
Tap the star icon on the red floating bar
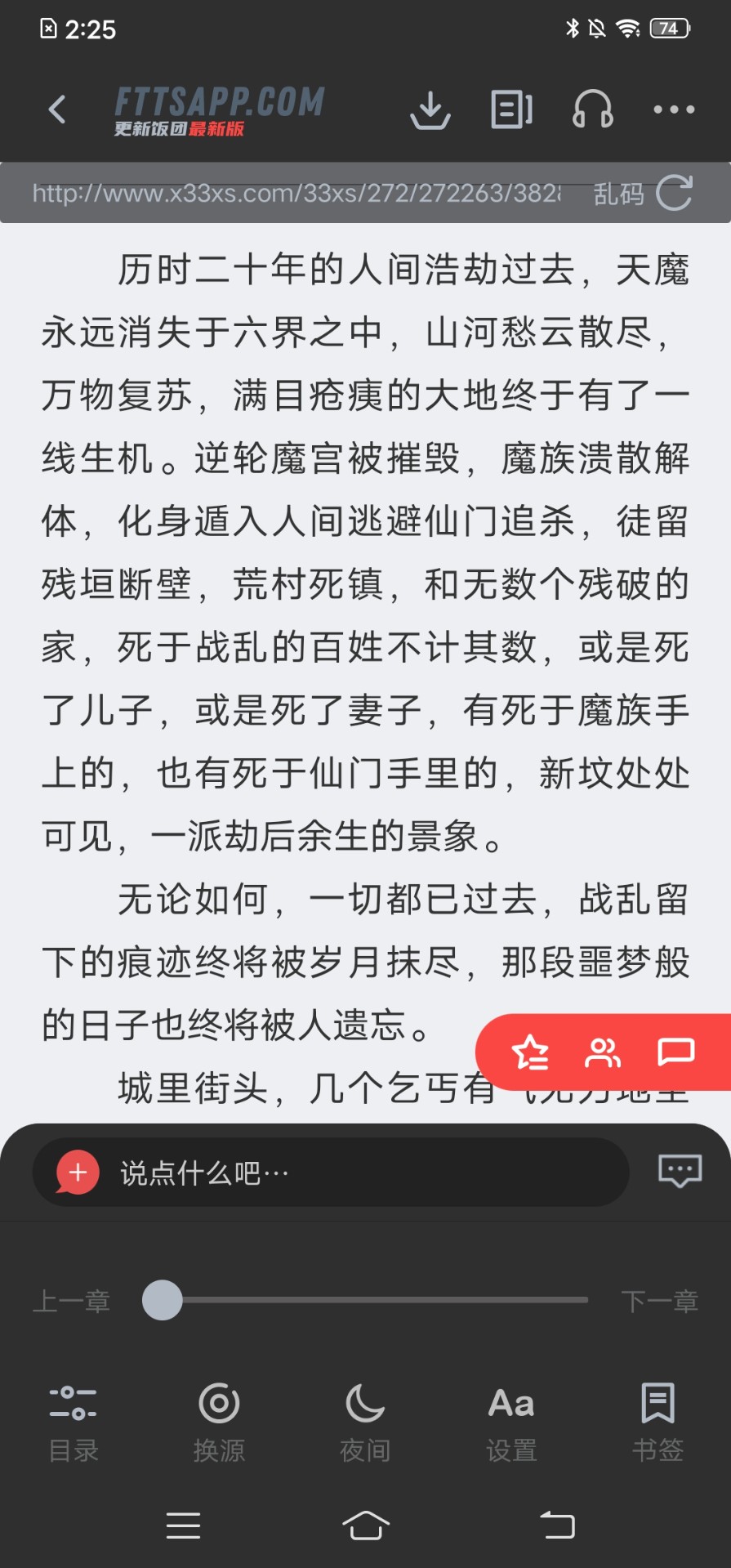(533, 1053)
